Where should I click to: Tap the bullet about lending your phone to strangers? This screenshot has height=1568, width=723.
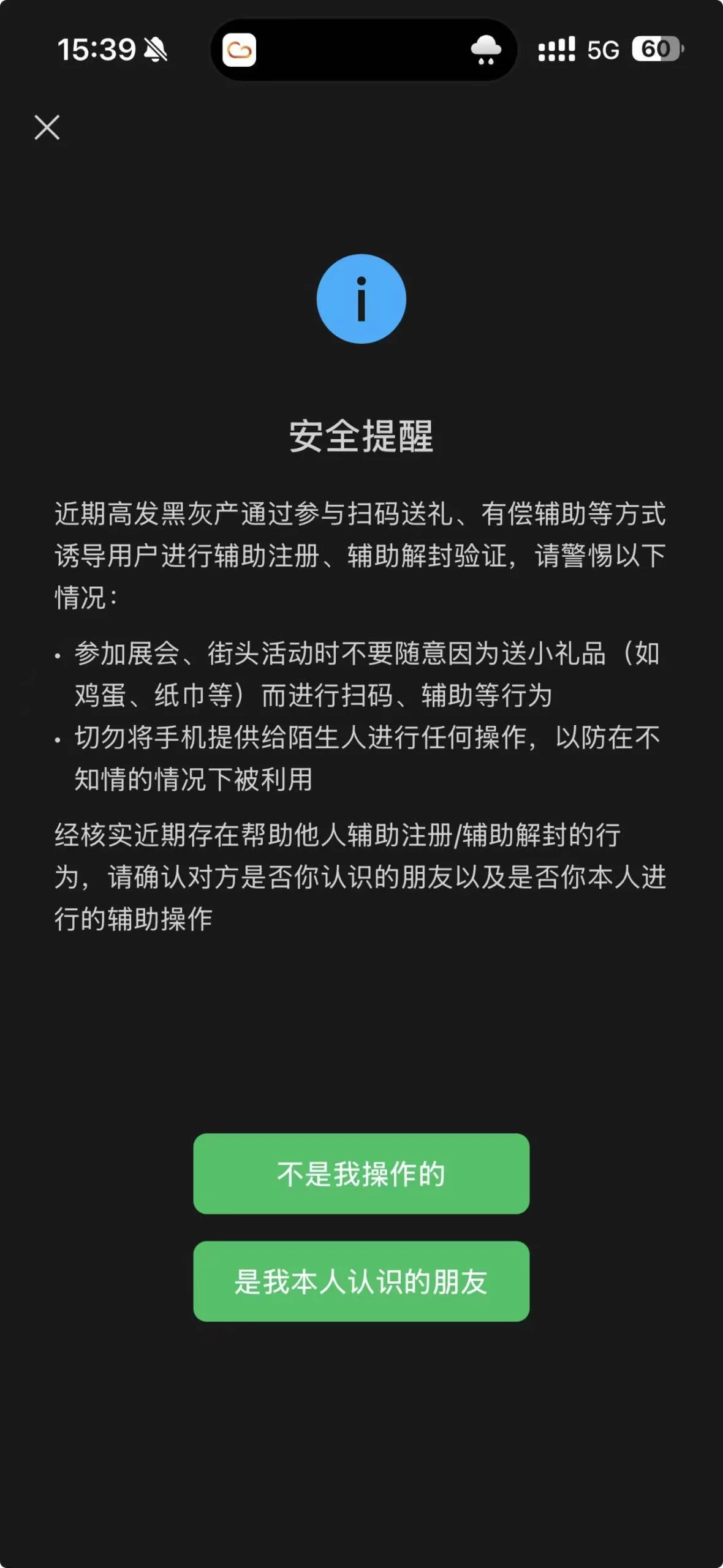tap(362, 763)
